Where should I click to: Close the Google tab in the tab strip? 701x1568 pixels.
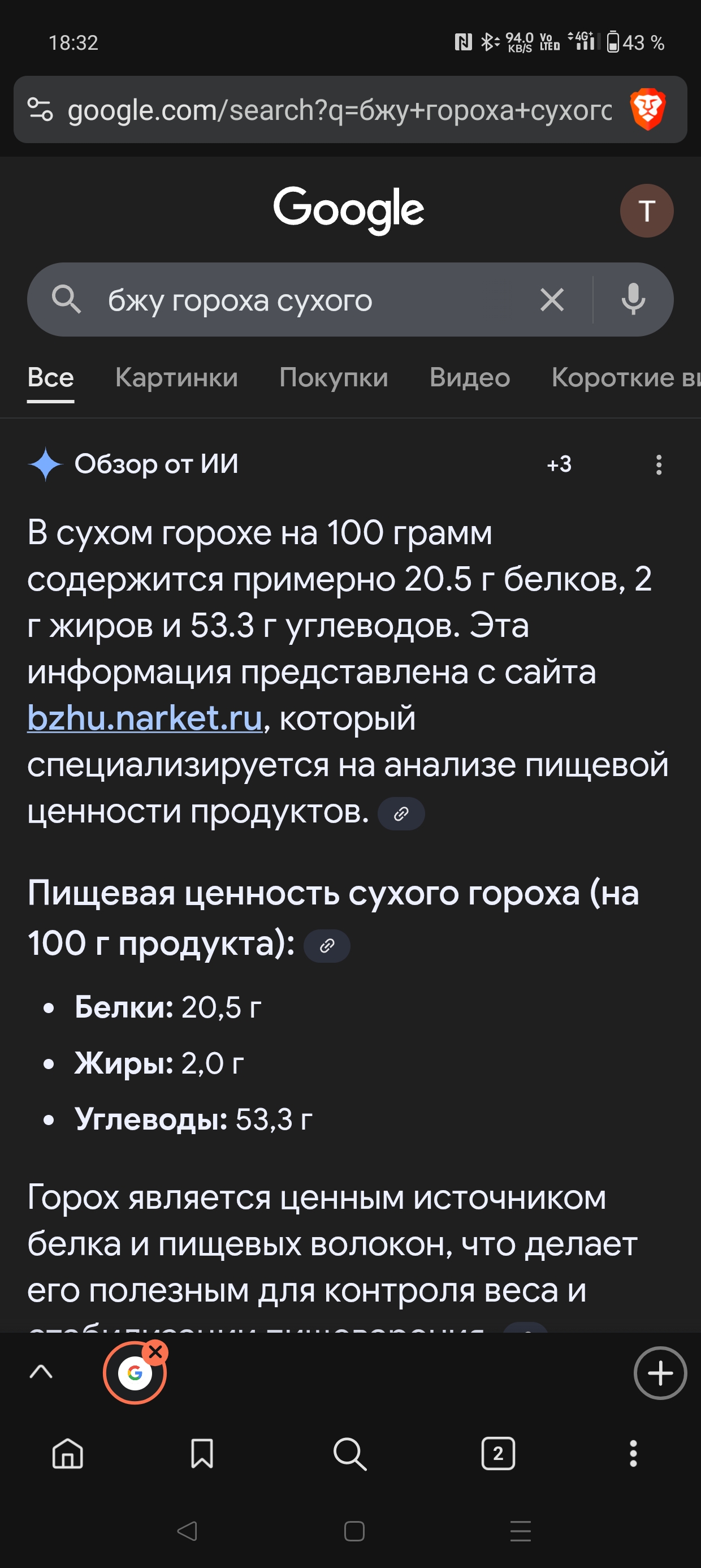click(x=155, y=1352)
